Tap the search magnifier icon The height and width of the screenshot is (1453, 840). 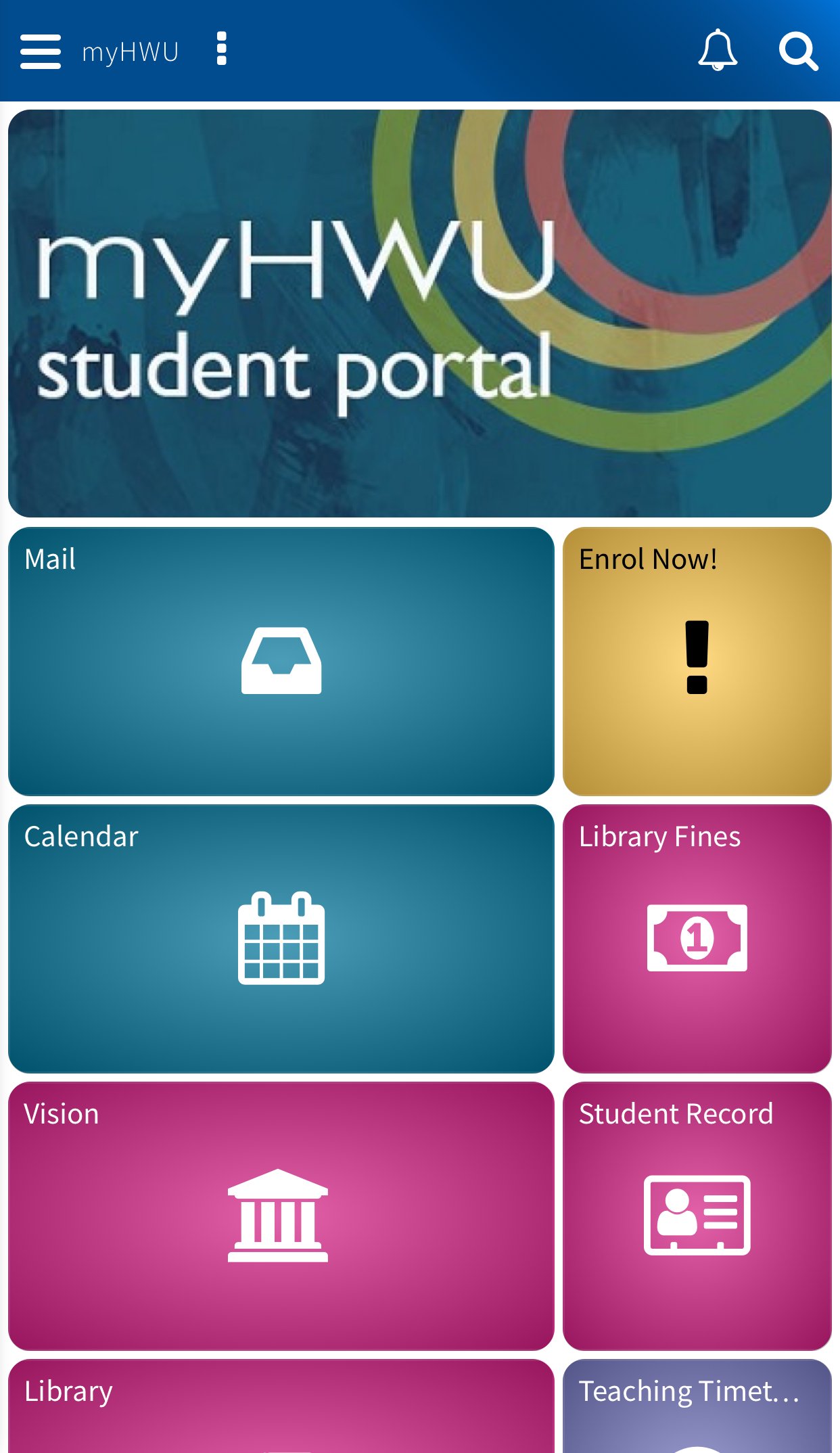(798, 51)
